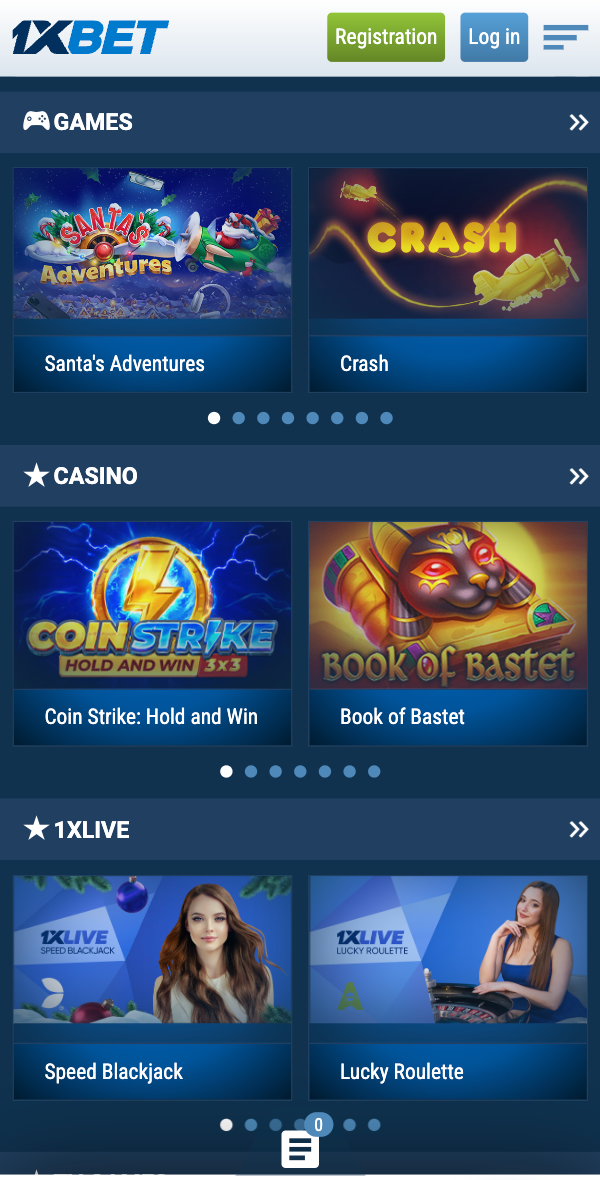Open Speed Blackjack live table
This screenshot has height=1180, width=600.
152,986
